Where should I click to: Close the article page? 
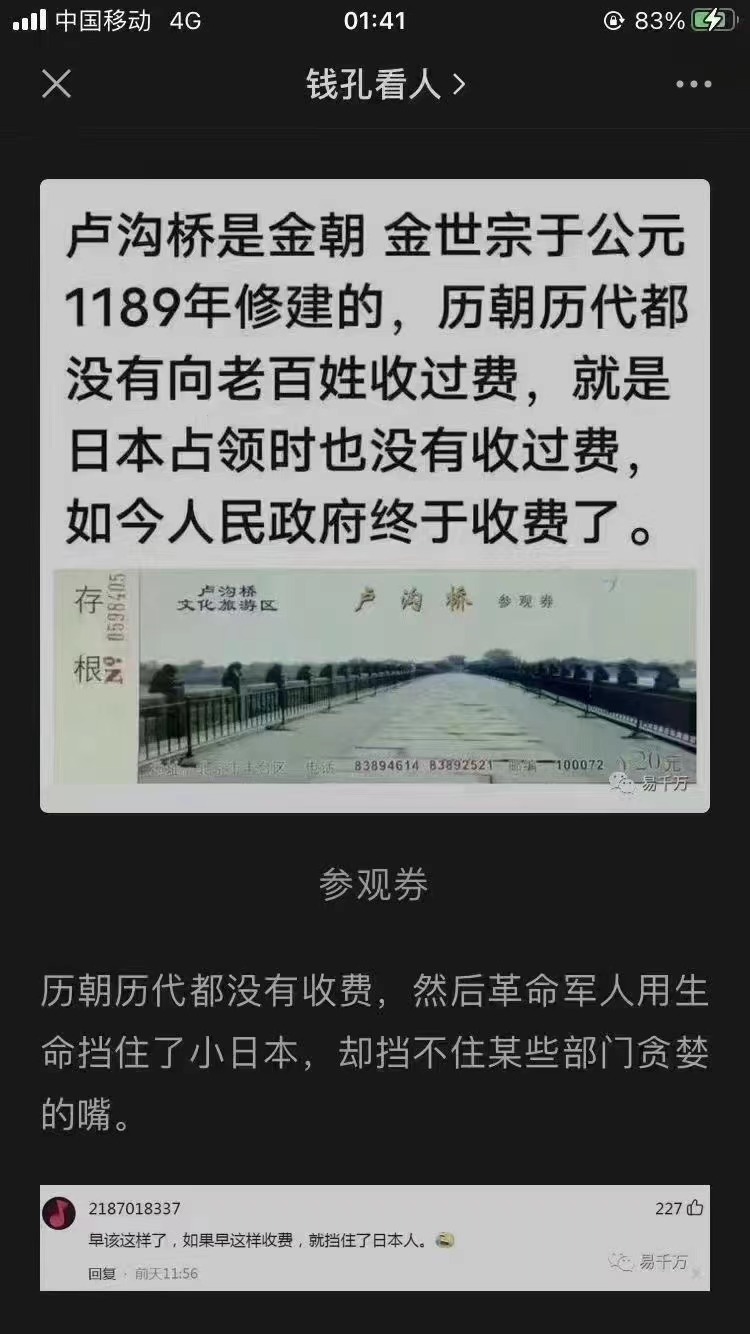[x=57, y=84]
